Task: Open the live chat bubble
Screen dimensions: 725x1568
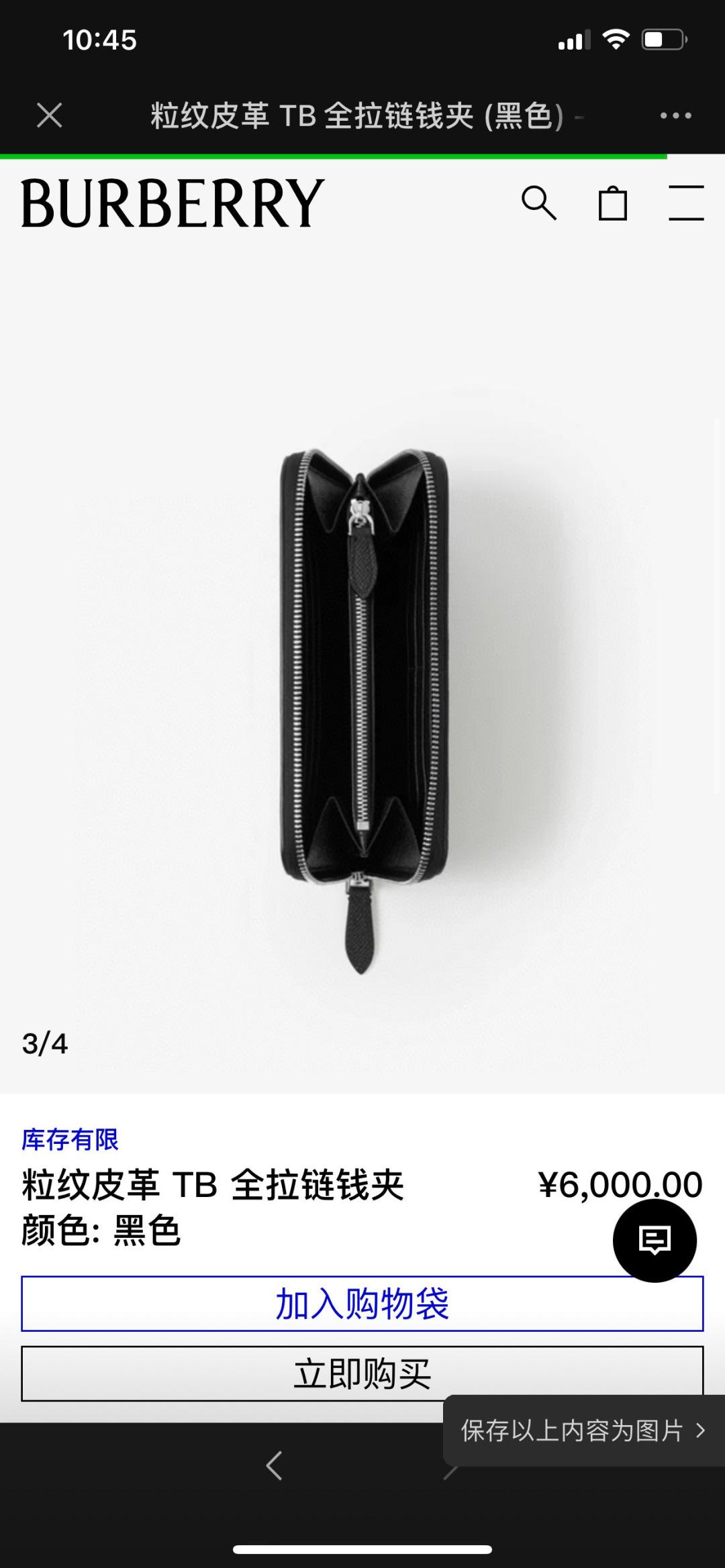Action: point(655,1240)
